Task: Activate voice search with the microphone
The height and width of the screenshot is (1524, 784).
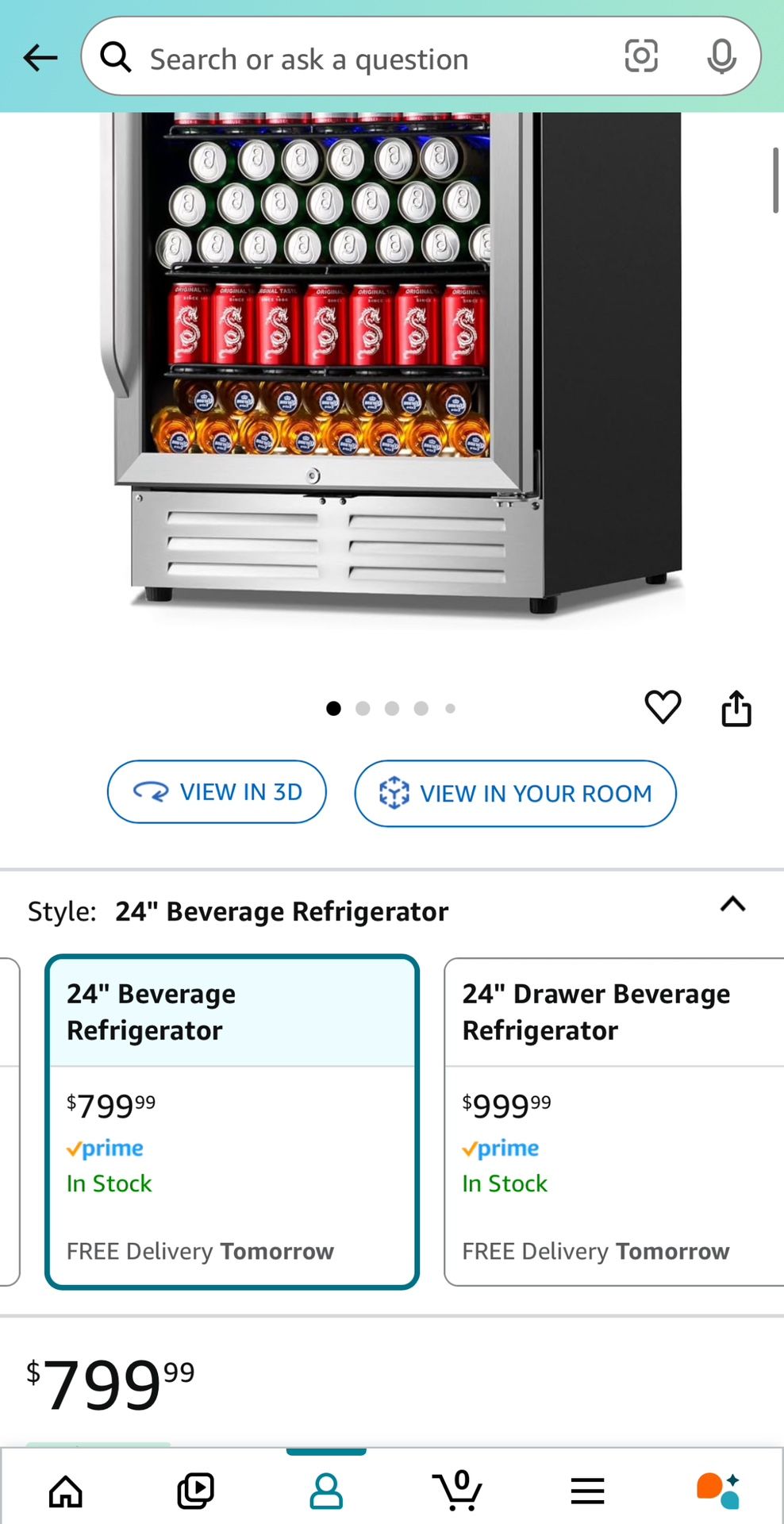Action: click(721, 57)
